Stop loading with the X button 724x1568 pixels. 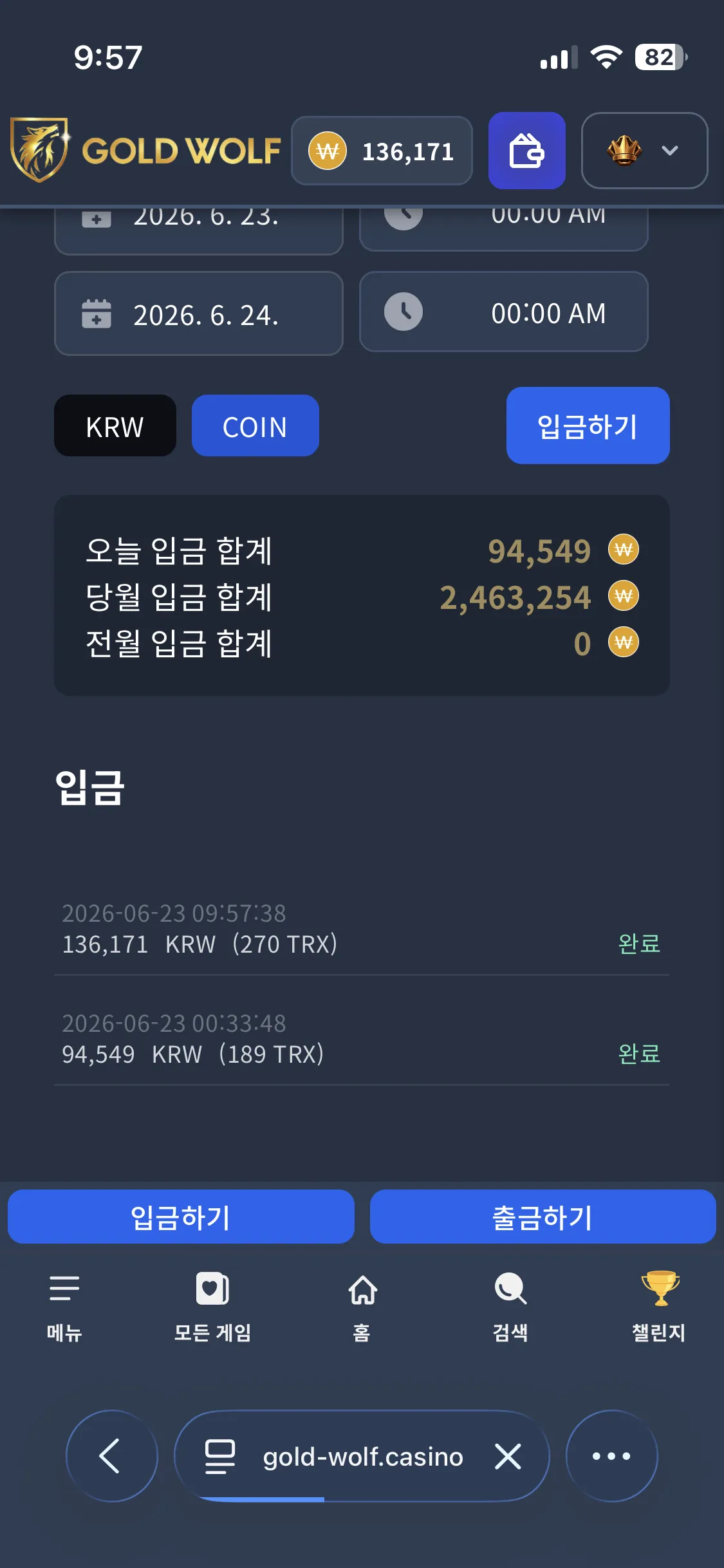[508, 1456]
